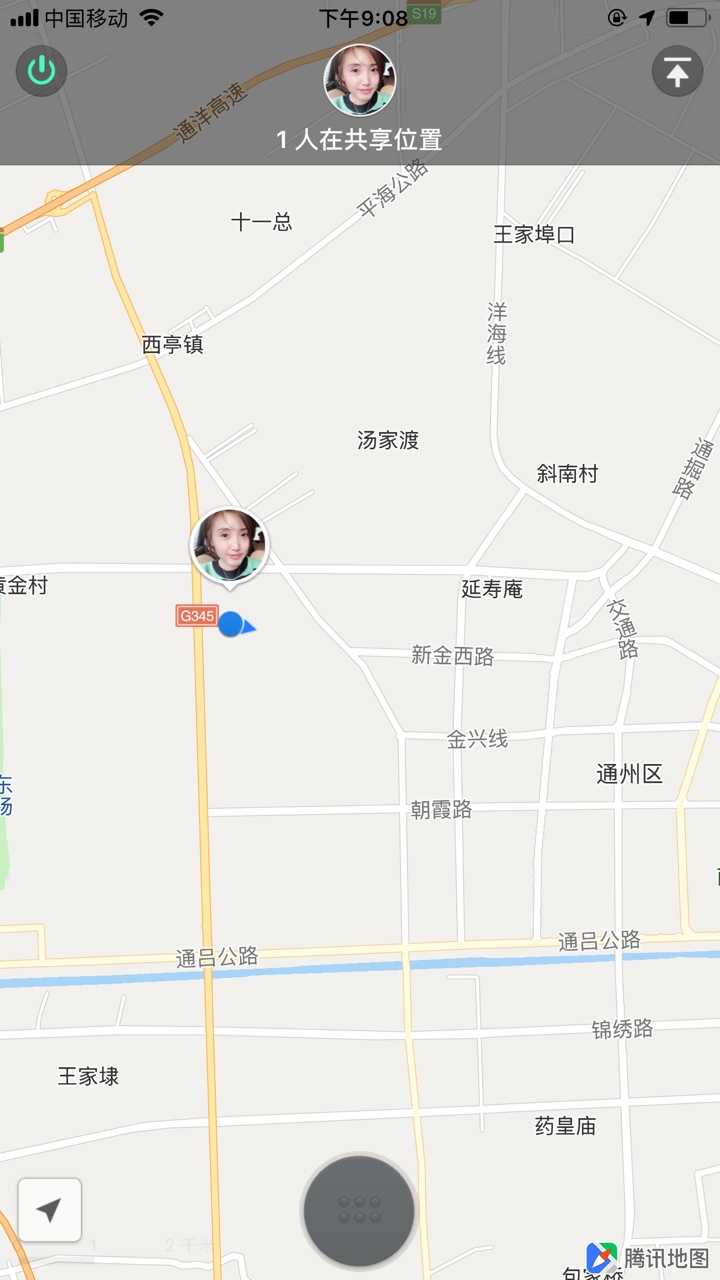Minimize the location sharing screen
This screenshot has width=720, height=1280.
(x=677, y=72)
